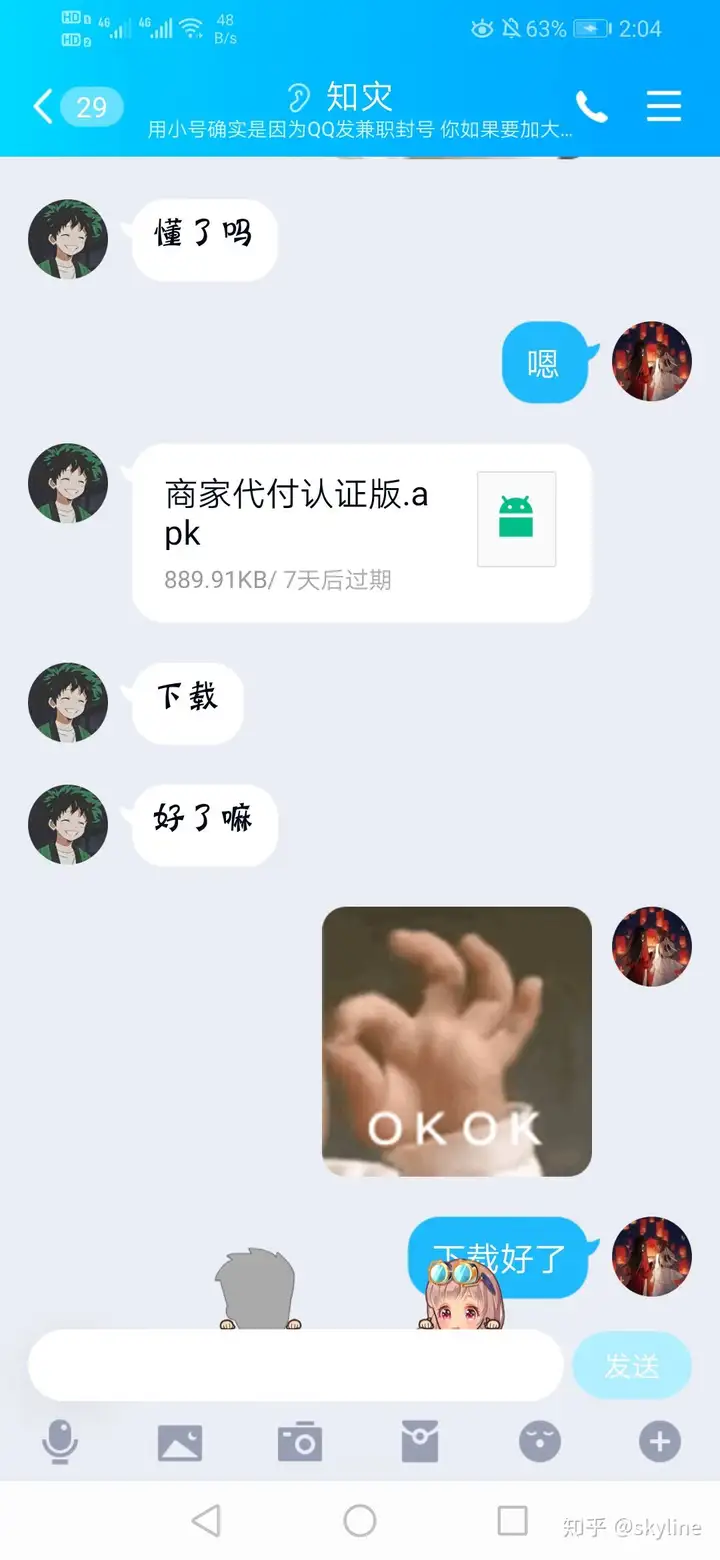Tap the system home button
Screen dimensions: 720x1560
pyautogui.click(x=360, y=1521)
